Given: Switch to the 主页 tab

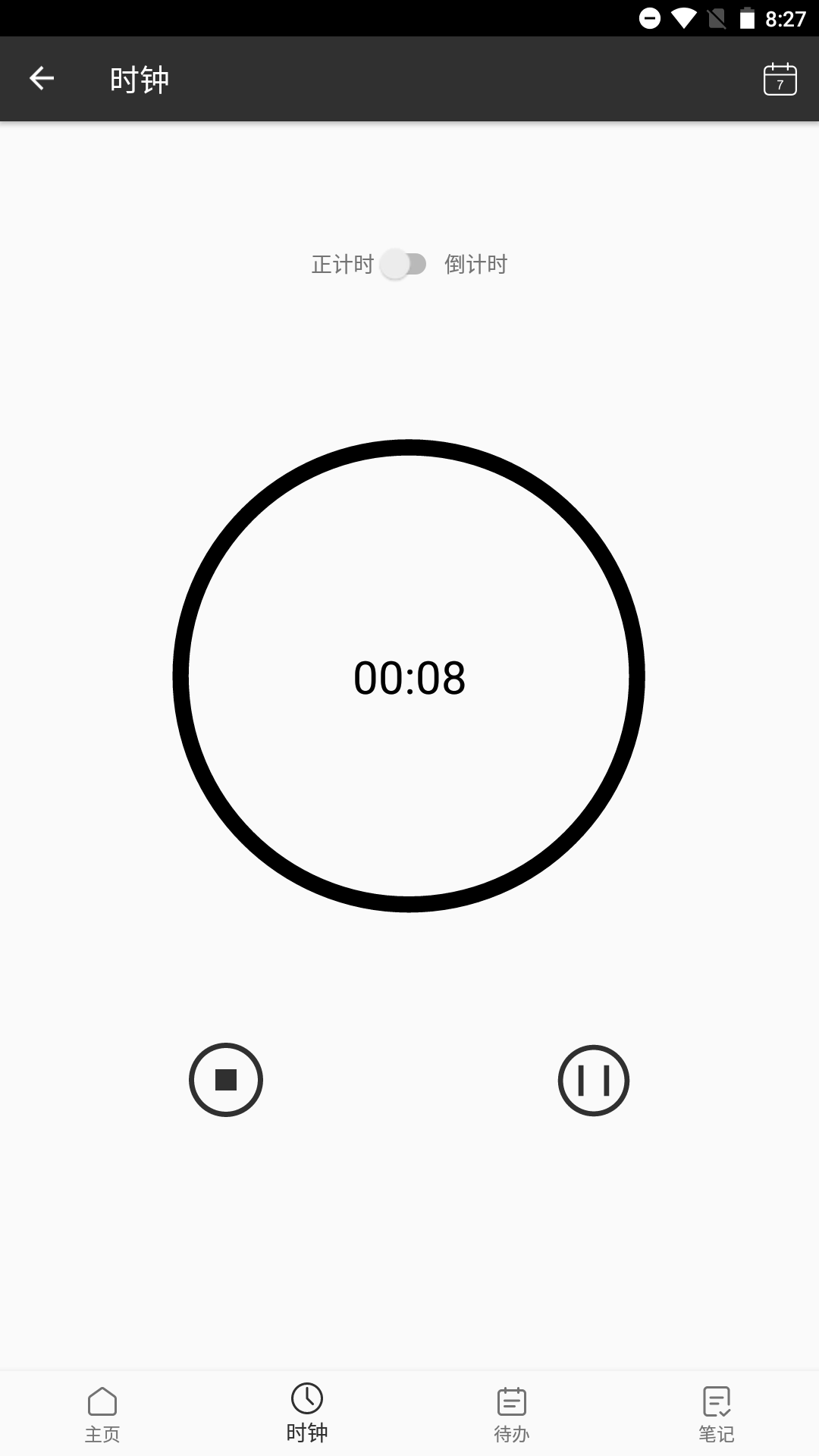Looking at the screenshot, I should pos(102,1414).
